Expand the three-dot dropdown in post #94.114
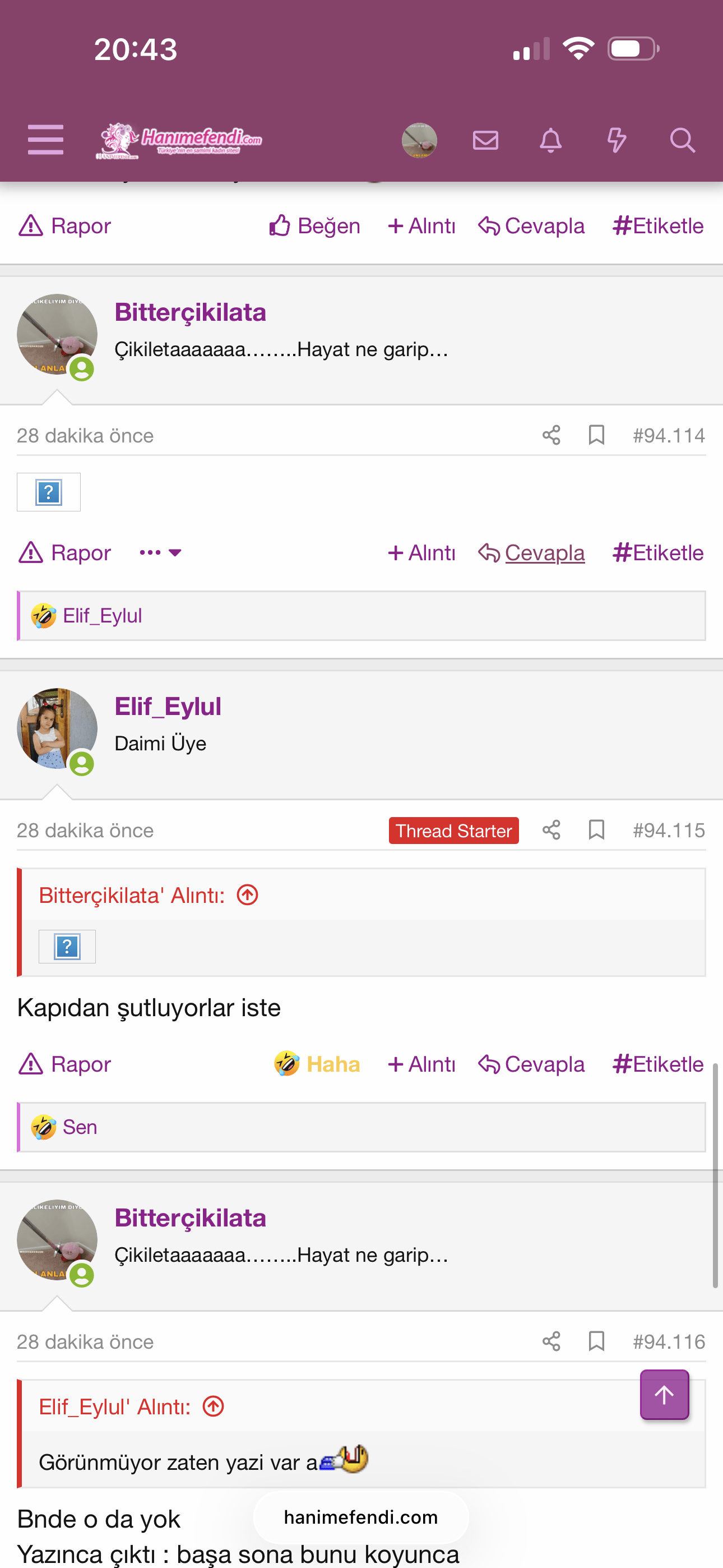The image size is (723, 1568). (160, 553)
